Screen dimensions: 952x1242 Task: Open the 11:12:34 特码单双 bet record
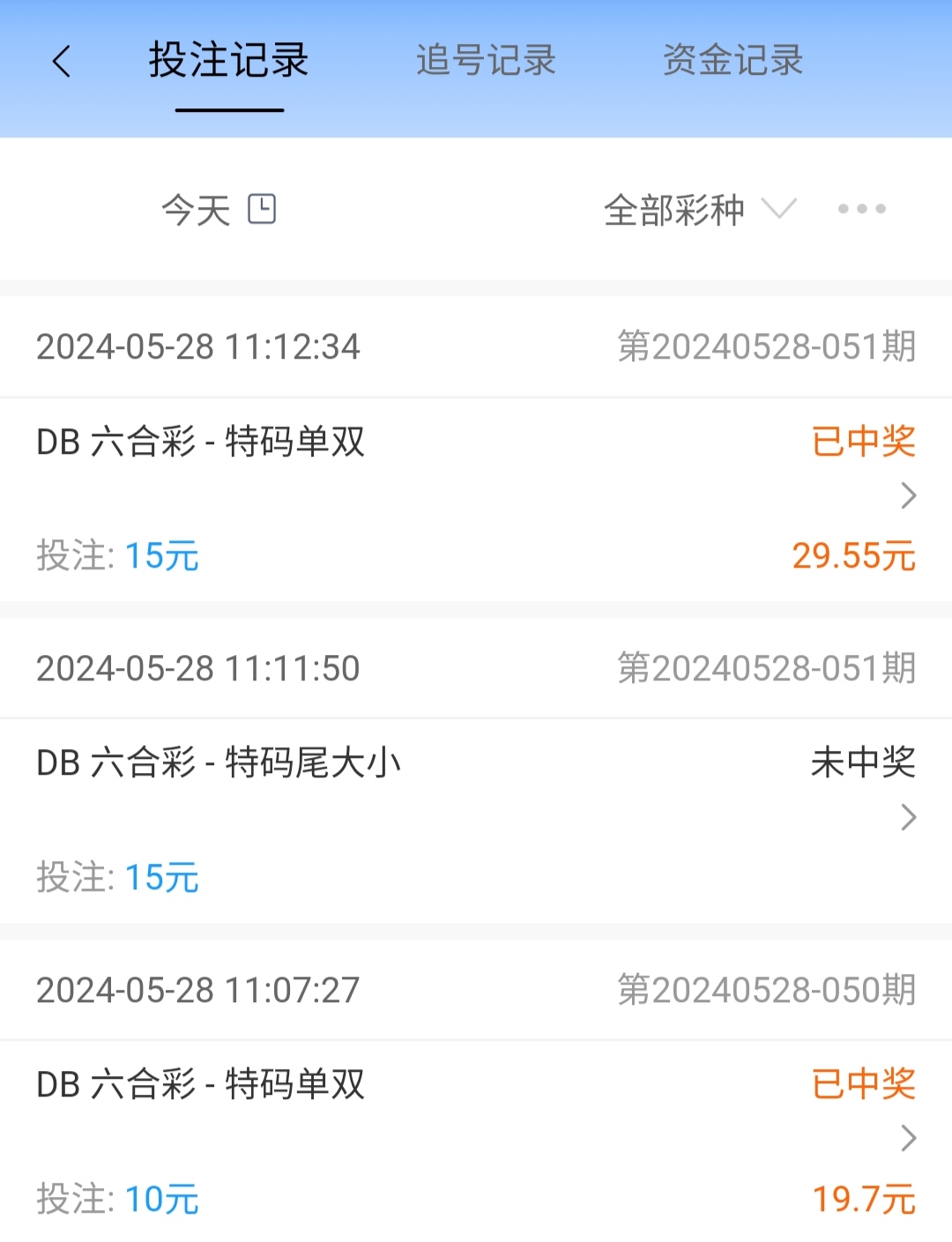click(x=476, y=496)
